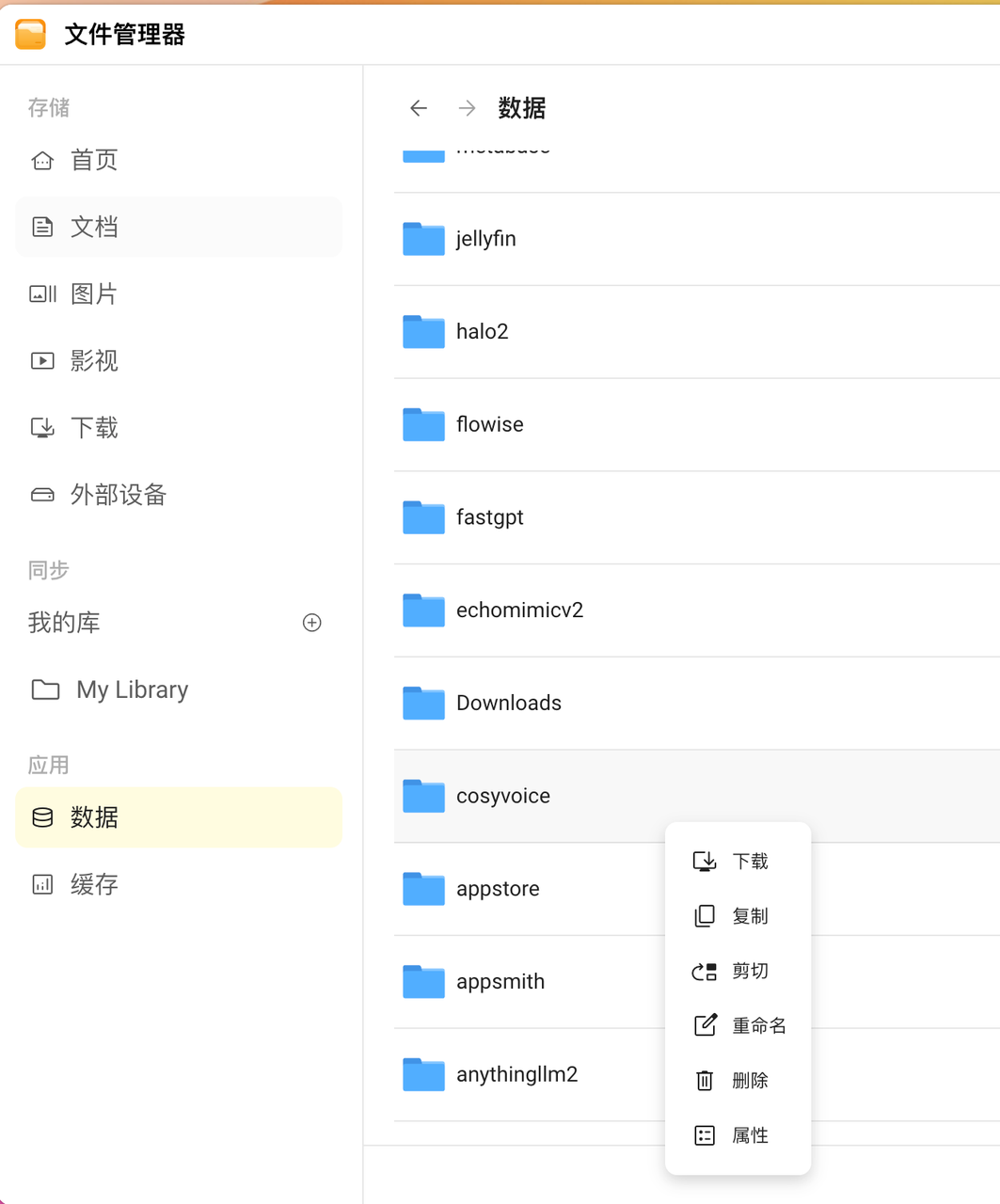Open the echomimicv2 folder
Screen dimensions: 1000x1204
point(519,610)
